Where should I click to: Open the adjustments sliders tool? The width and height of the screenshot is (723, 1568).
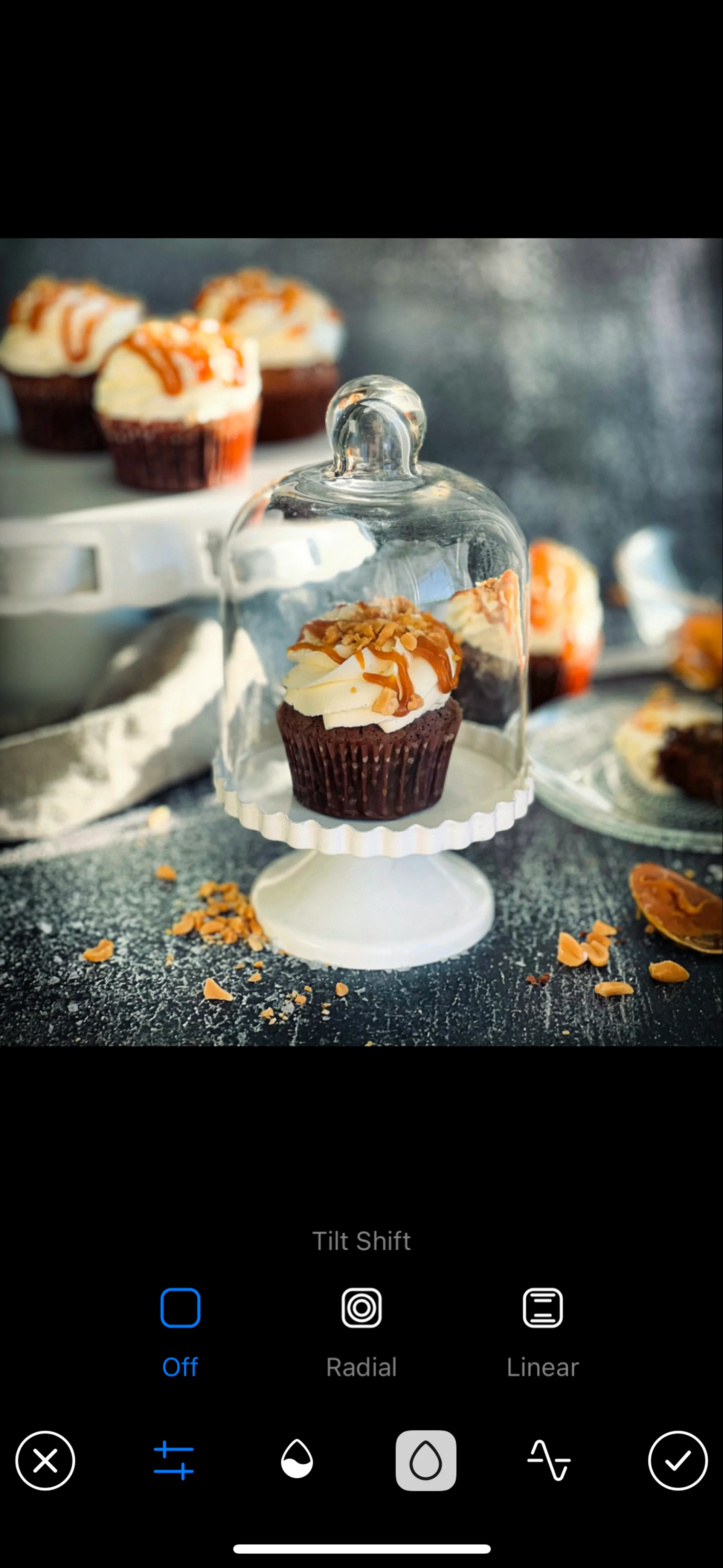[174, 1460]
